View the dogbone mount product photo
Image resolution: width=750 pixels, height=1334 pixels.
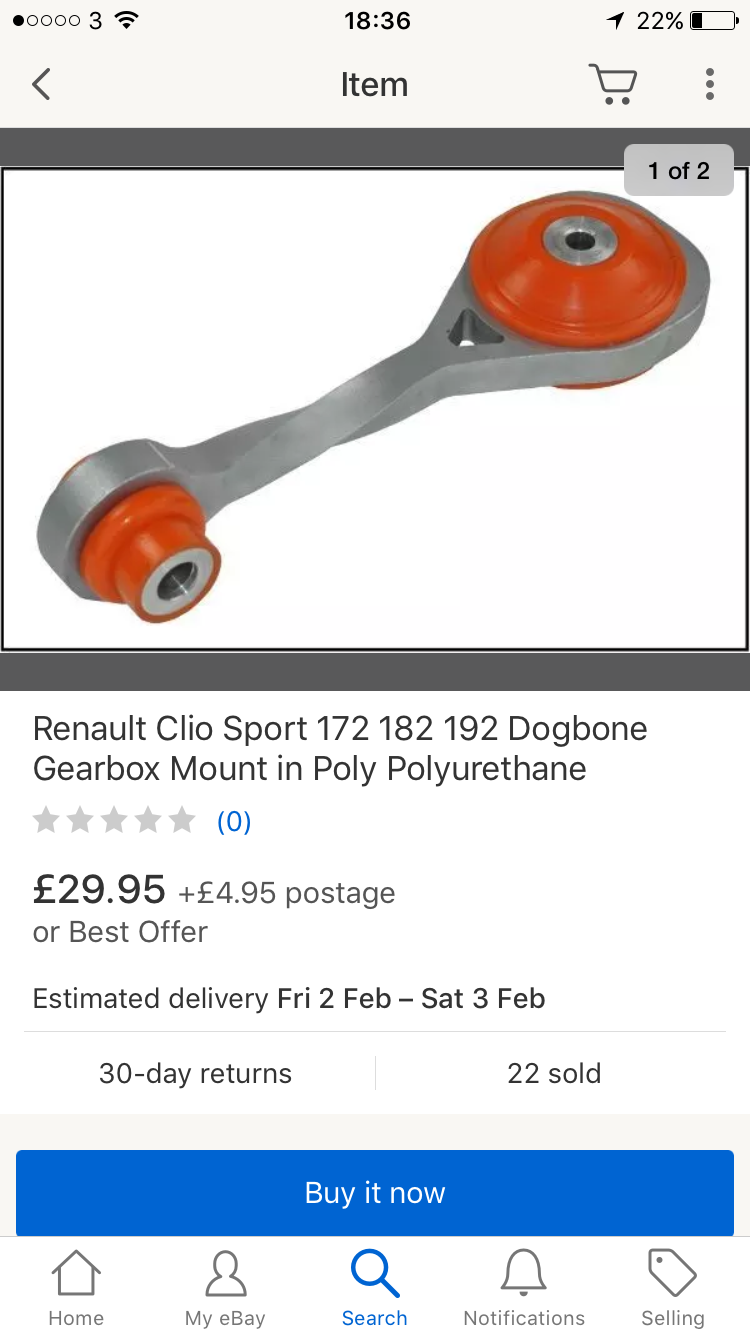[x=374, y=409]
